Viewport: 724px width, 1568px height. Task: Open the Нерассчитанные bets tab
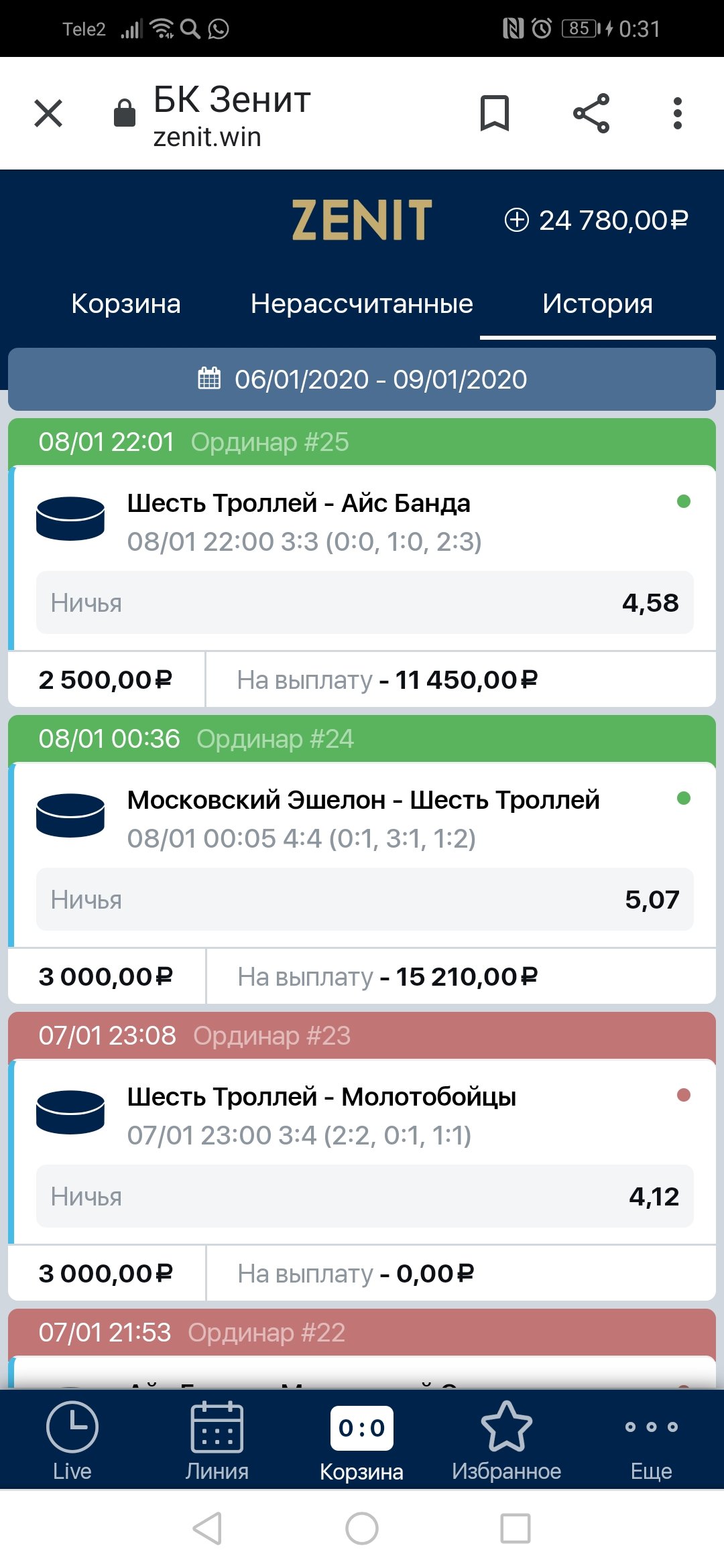pyautogui.click(x=362, y=304)
